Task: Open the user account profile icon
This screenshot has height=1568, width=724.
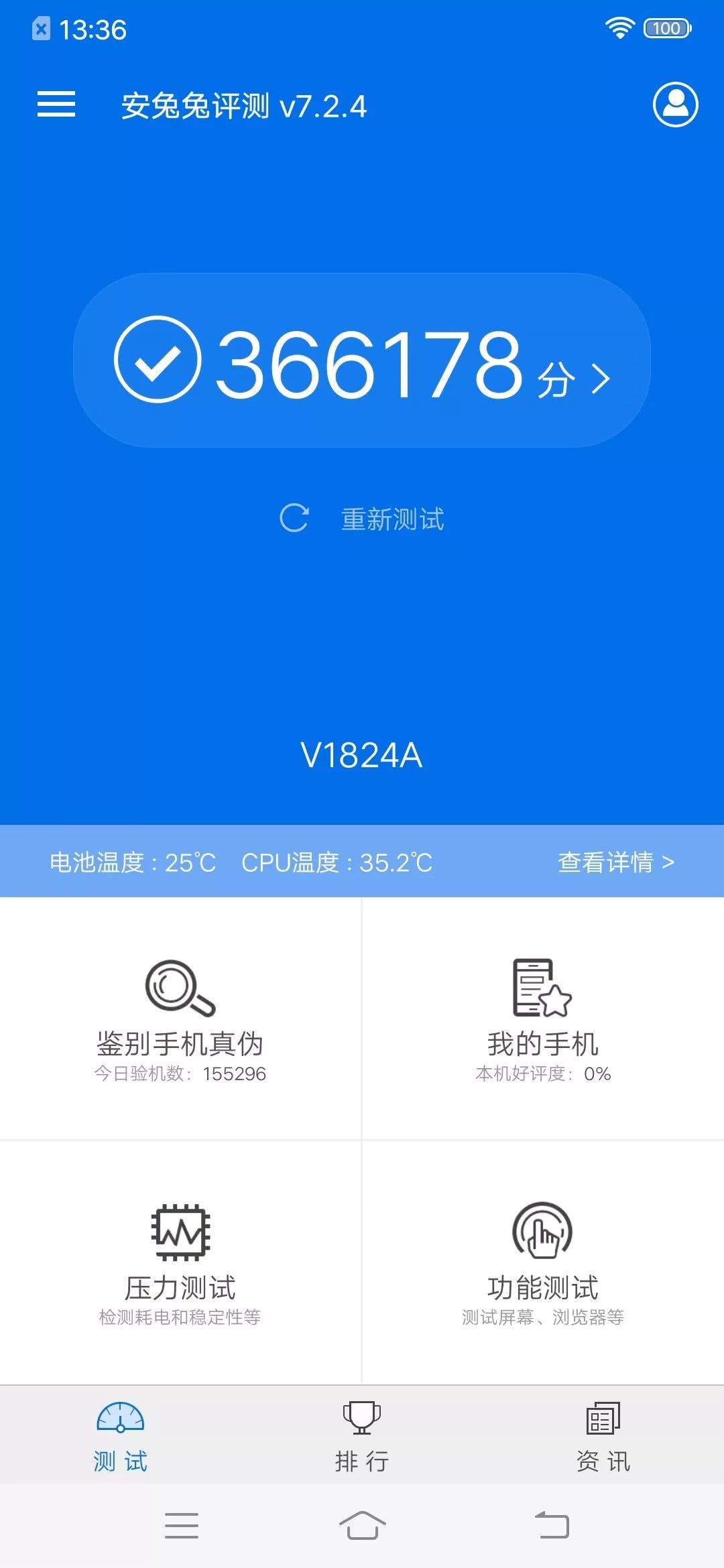Action: [x=675, y=105]
